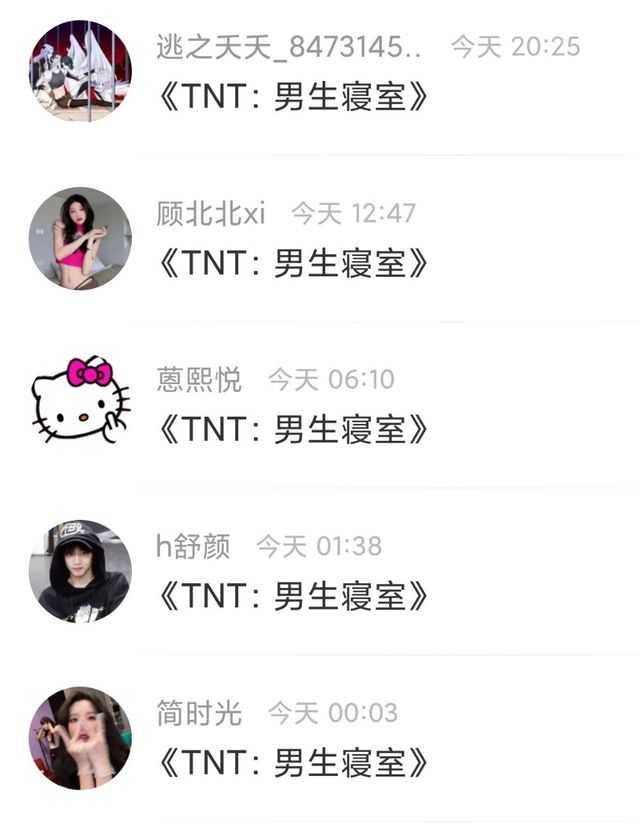Open the comment posted at 今天 01:38
Image resolution: width=640 pixels, height=836 pixels.
coord(293,597)
